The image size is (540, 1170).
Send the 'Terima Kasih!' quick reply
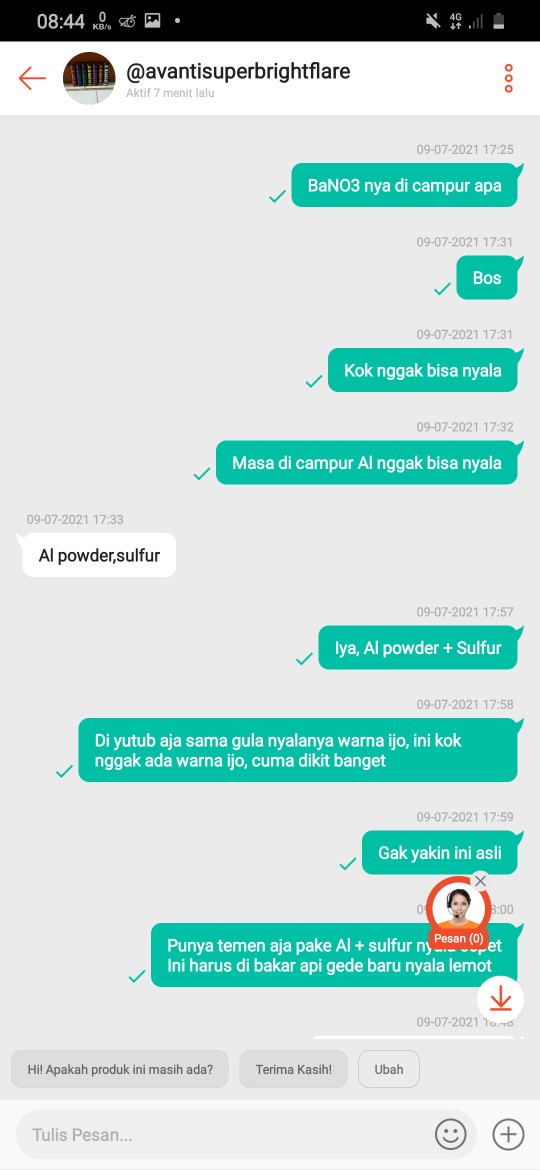tap(294, 1069)
